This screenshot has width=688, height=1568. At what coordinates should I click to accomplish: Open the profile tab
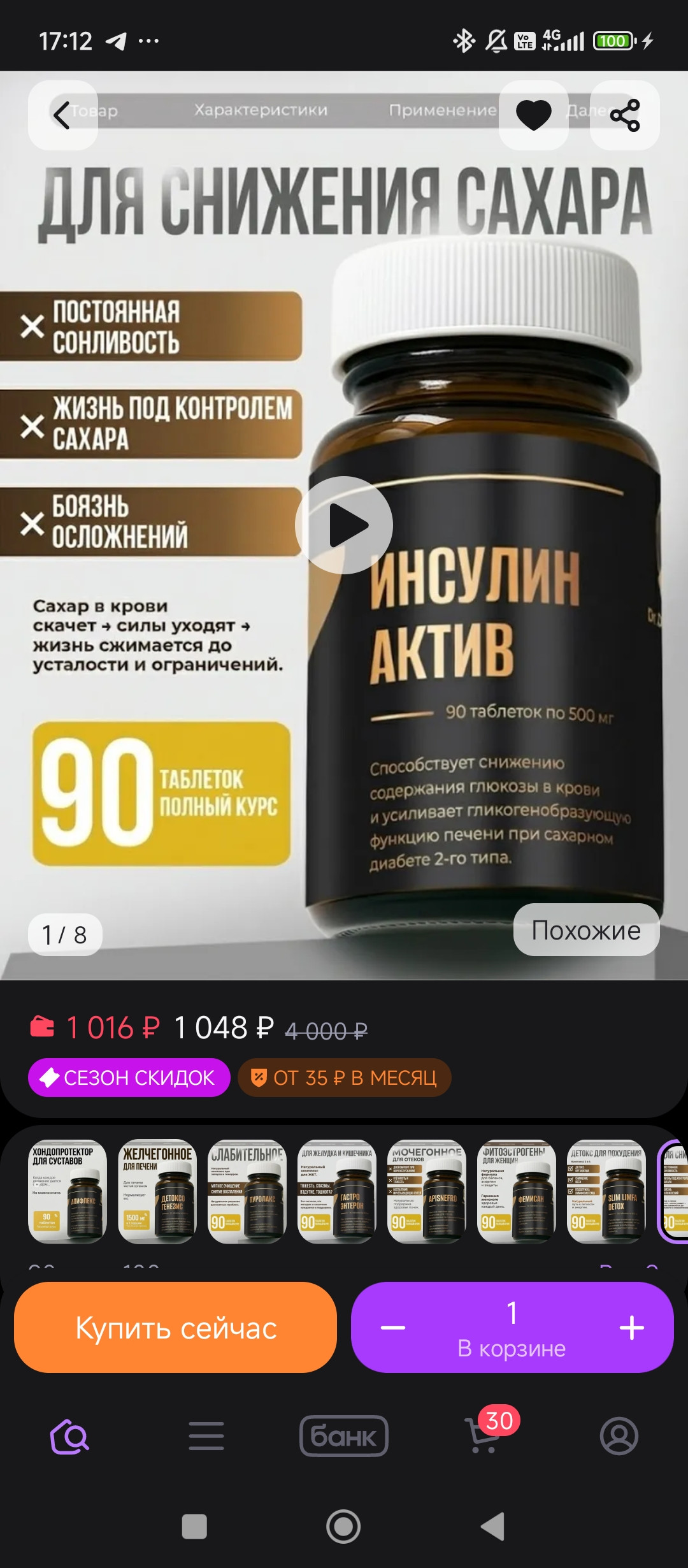pos(619,1436)
